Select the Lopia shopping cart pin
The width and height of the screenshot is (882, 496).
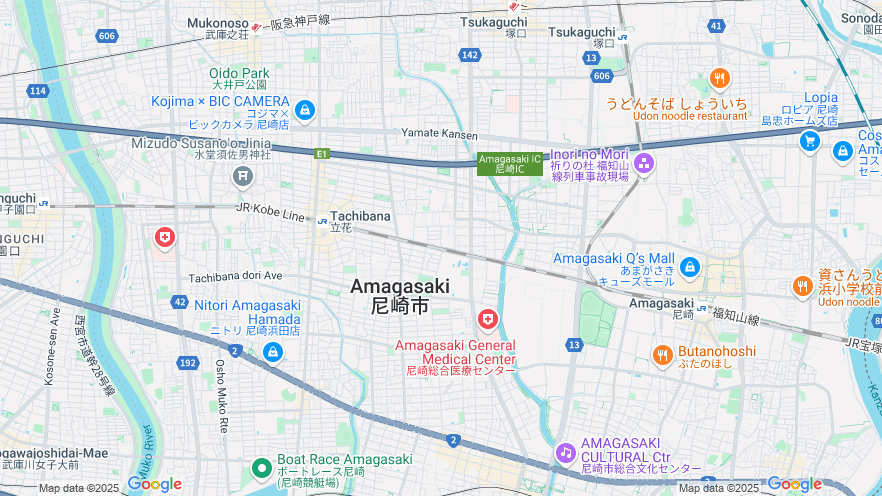click(809, 142)
